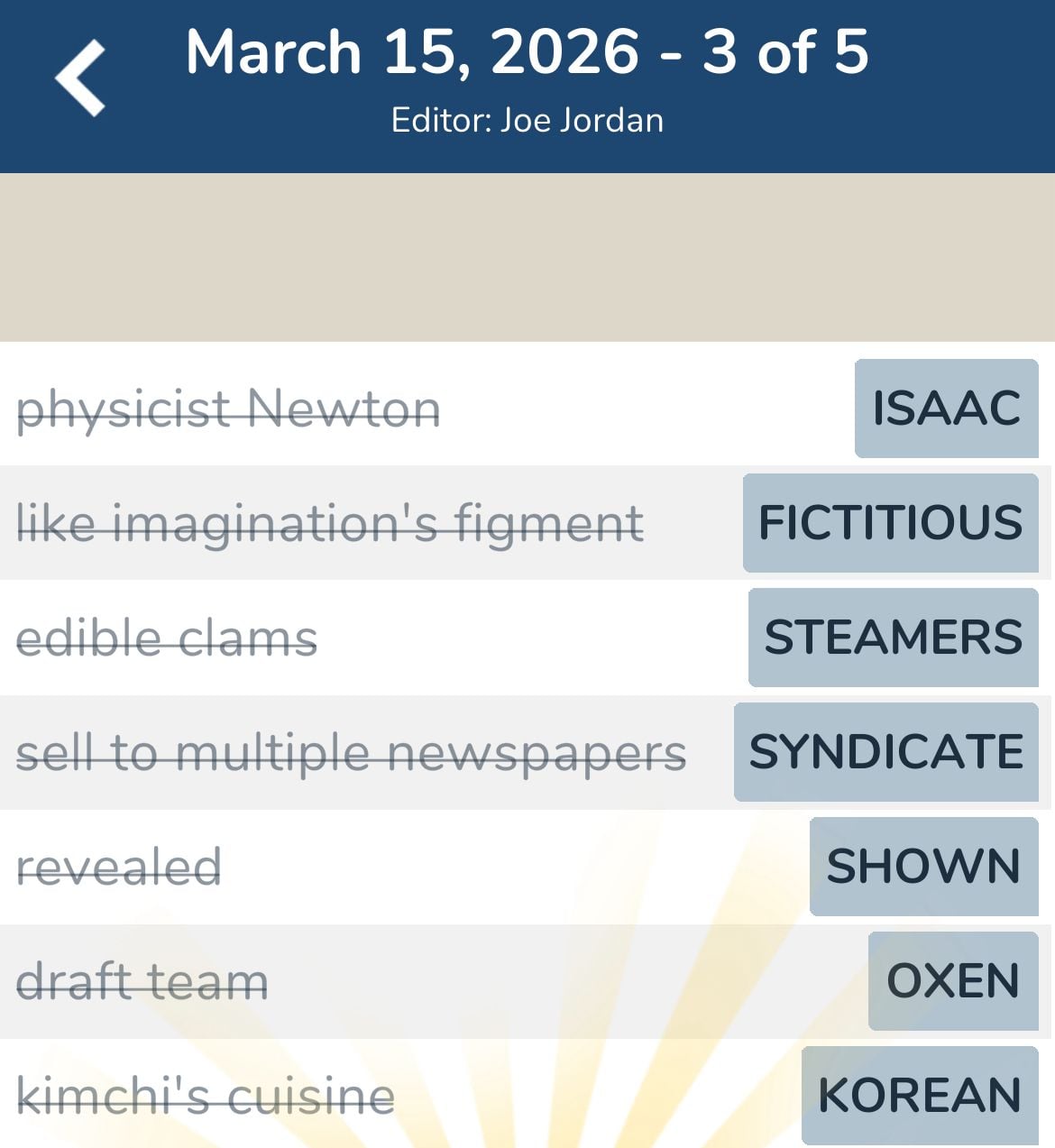1055x1148 pixels.
Task: Tap the SHOWN answer tile
Action: click(x=923, y=867)
